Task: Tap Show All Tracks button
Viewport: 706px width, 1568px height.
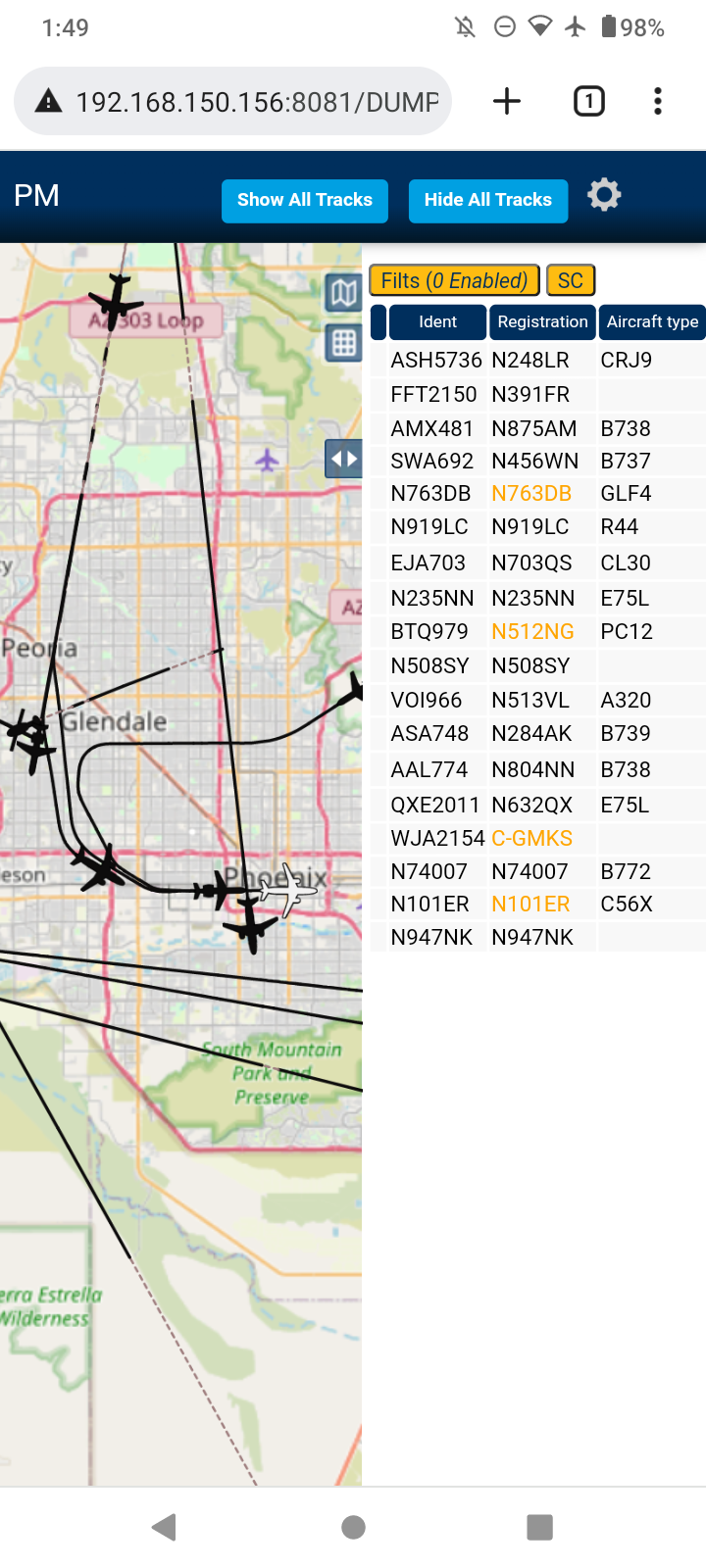Action: tap(305, 201)
